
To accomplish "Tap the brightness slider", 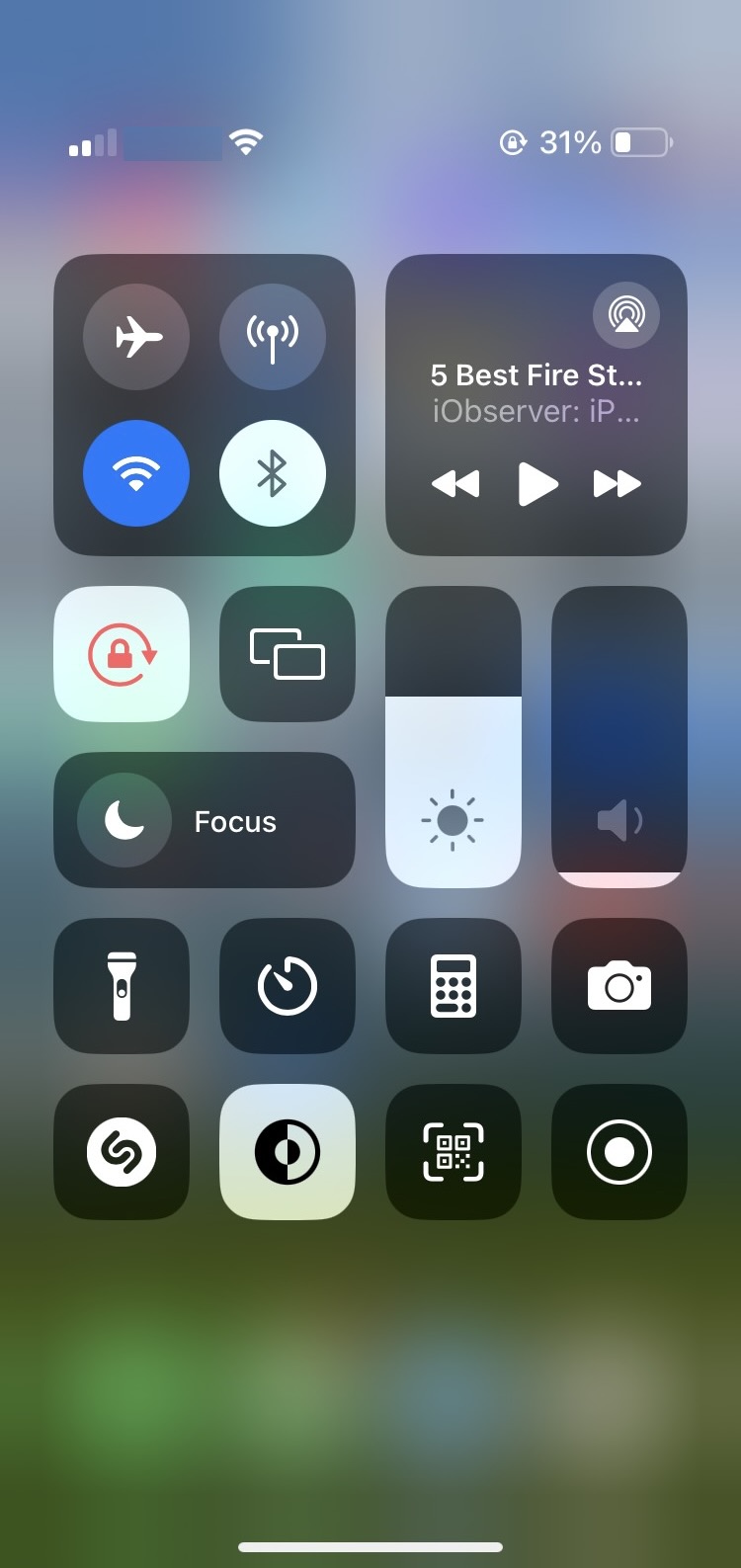I will 453,737.
